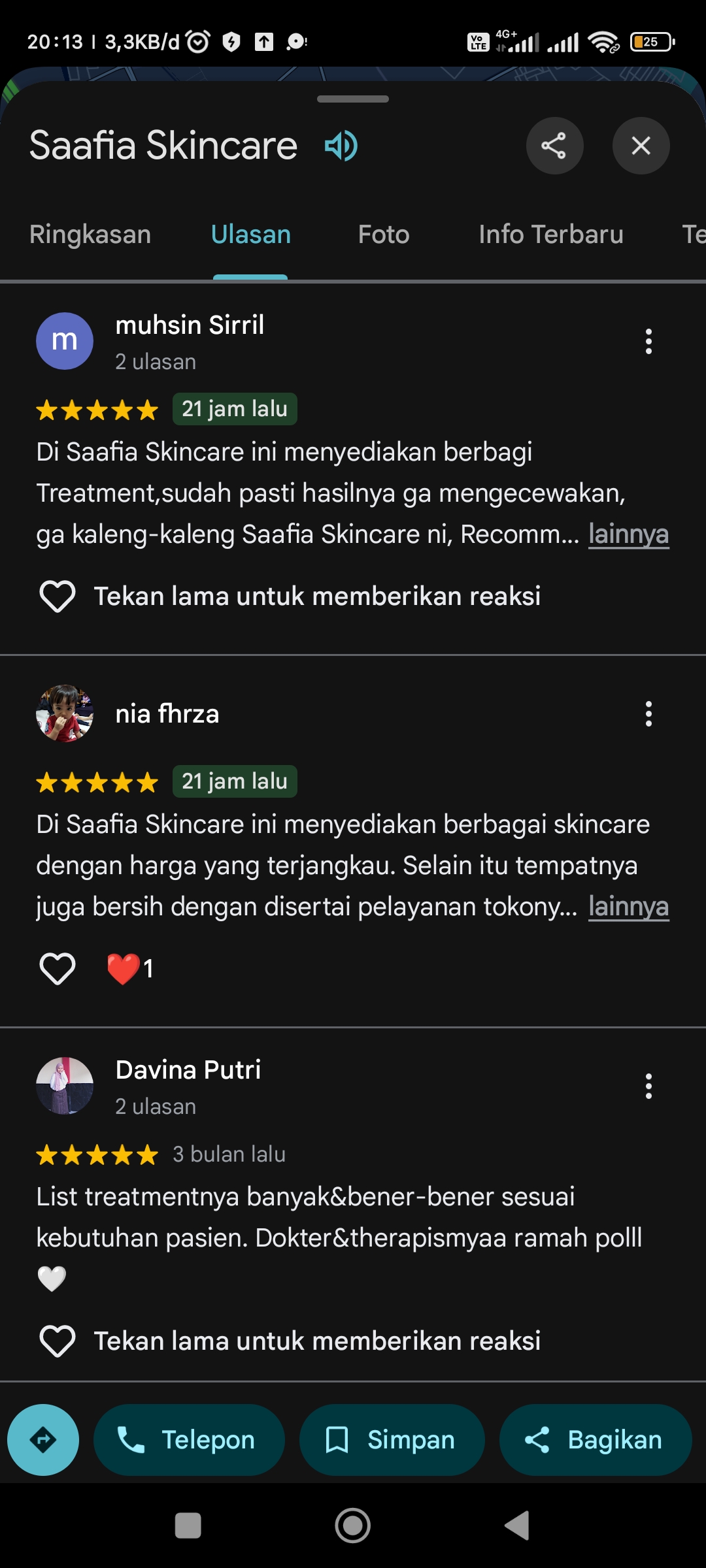
Task: Get directions with the round arrow button
Action: (x=43, y=1440)
